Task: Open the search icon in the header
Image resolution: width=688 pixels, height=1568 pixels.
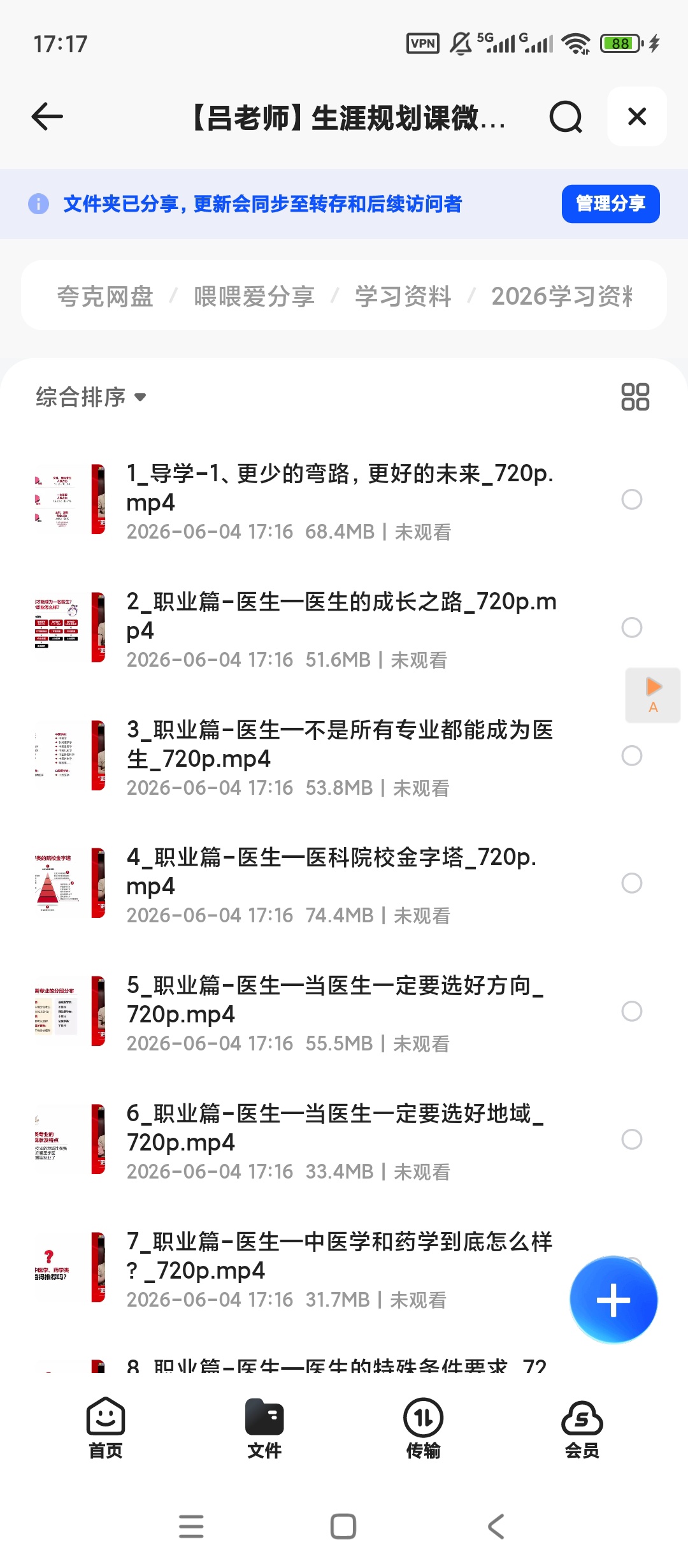Action: click(x=566, y=117)
